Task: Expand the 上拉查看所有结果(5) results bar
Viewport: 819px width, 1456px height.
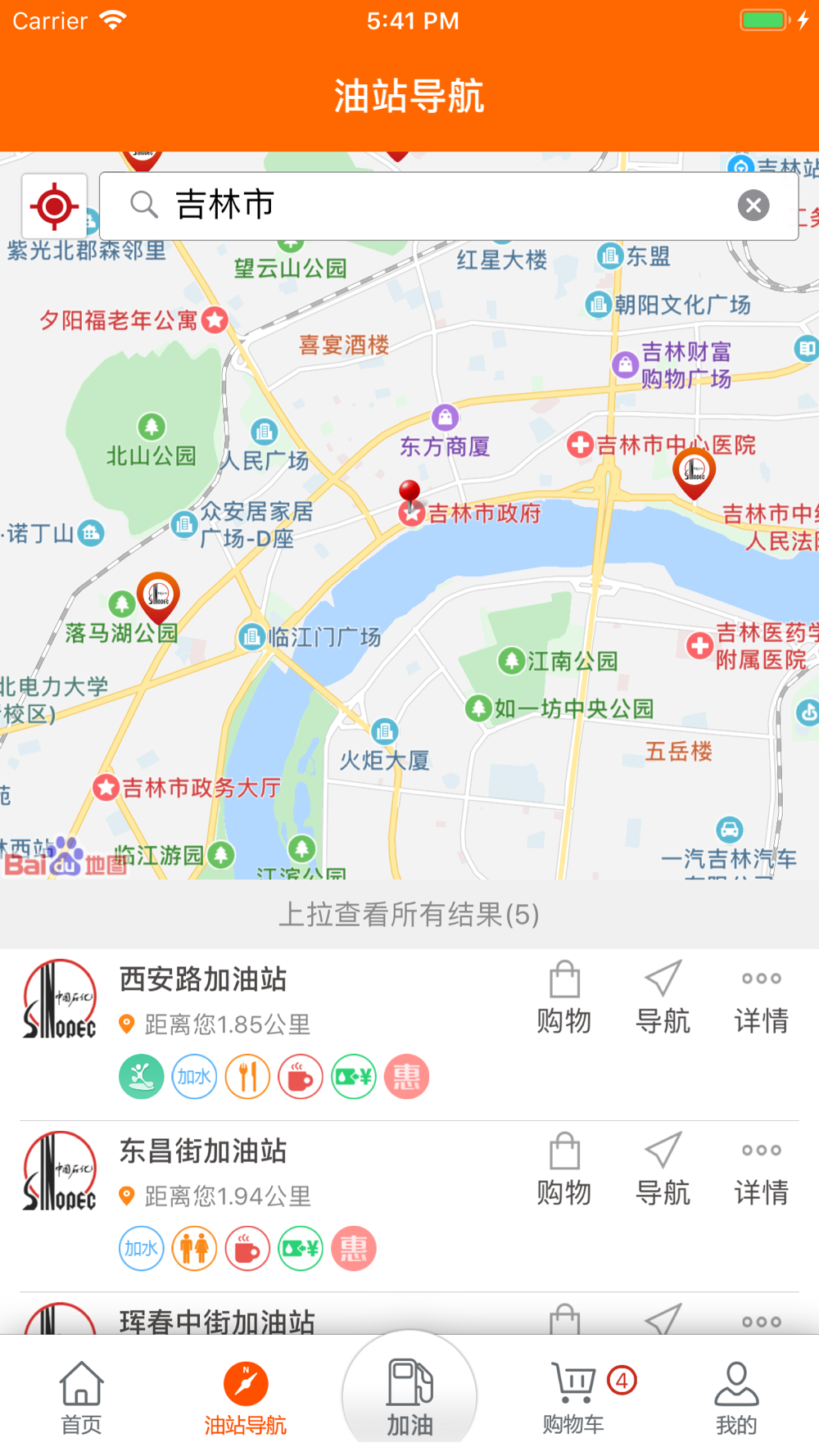Action: pyautogui.click(x=409, y=914)
